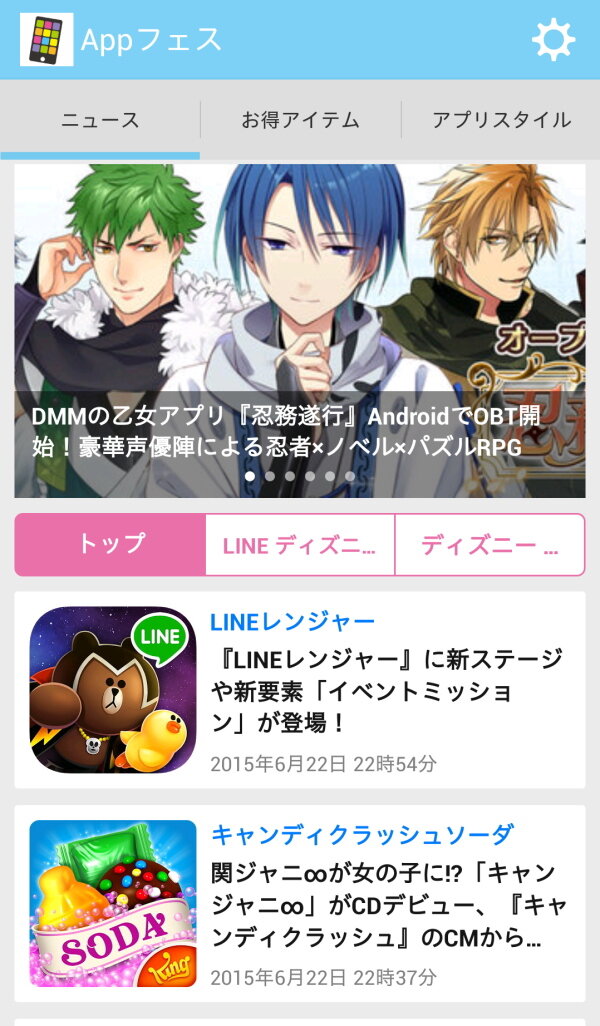This screenshot has width=600, height=1026.
Task: Switch to the ニュース tab
Action: [100, 121]
